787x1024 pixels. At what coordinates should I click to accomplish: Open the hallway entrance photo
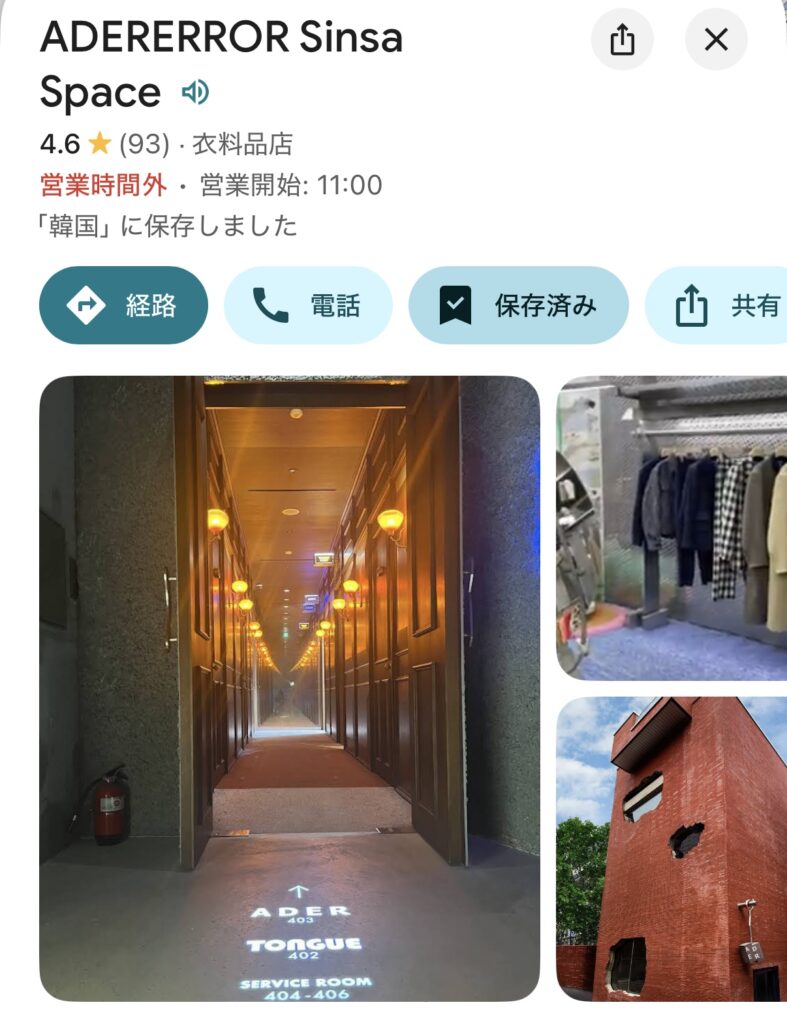coord(289,688)
